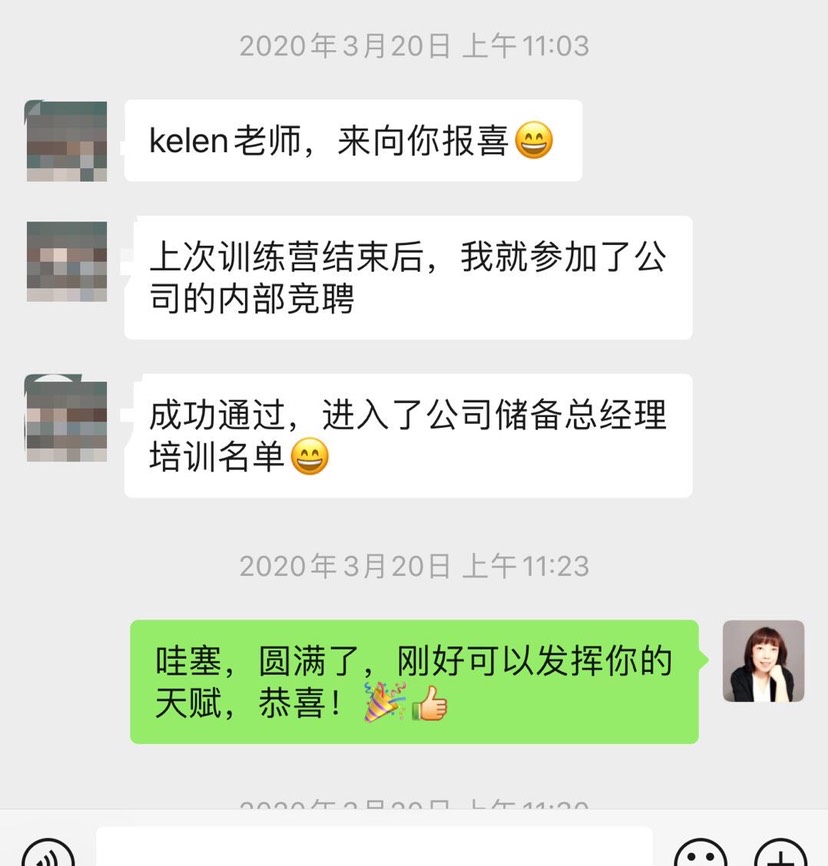Image resolution: width=828 pixels, height=866 pixels.
Task: Open the emoji sticker panel
Action: (x=701, y=853)
